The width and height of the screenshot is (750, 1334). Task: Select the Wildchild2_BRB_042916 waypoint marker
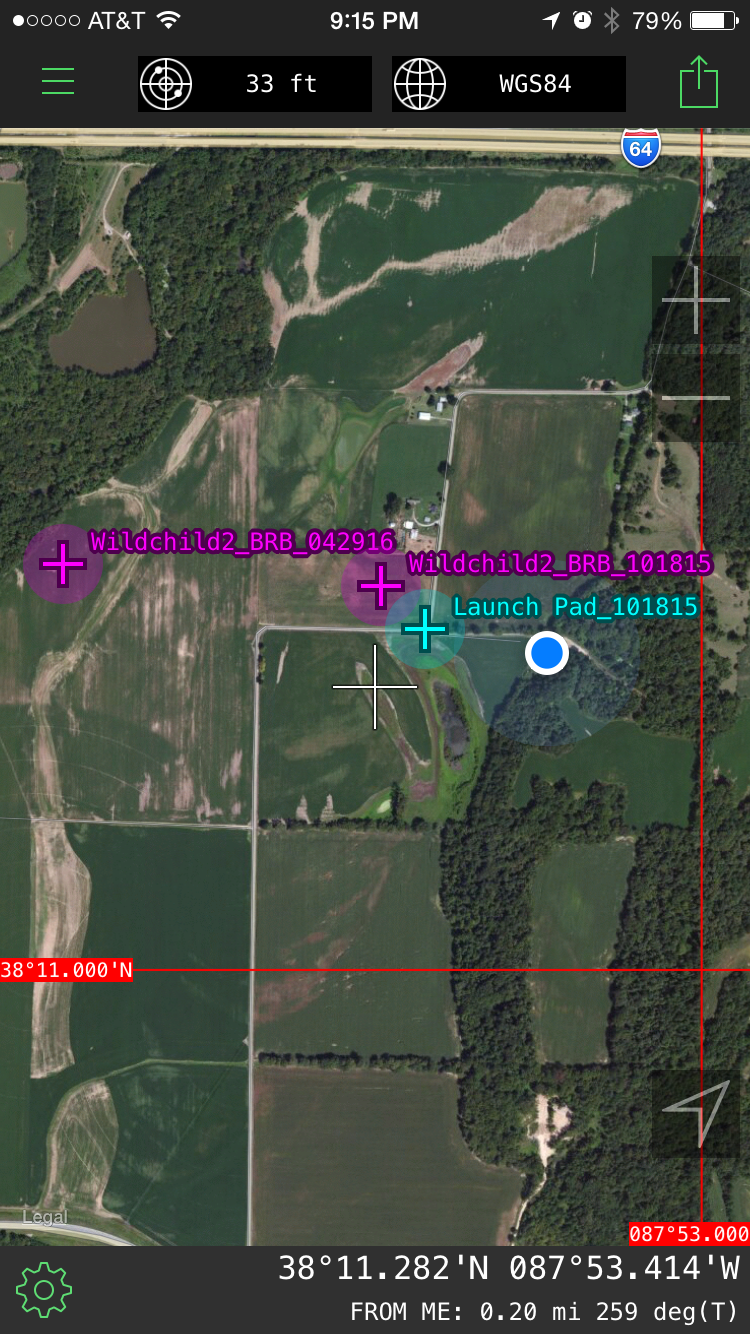pyautogui.click(x=63, y=565)
